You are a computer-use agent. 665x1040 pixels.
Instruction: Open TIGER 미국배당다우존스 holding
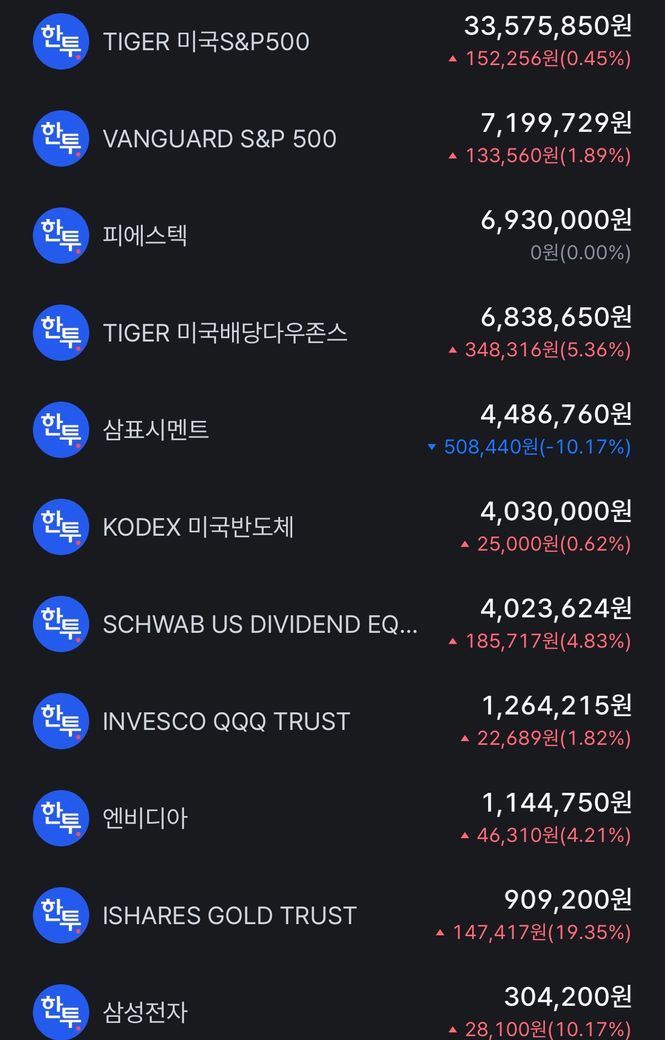pyautogui.click(x=225, y=333)
